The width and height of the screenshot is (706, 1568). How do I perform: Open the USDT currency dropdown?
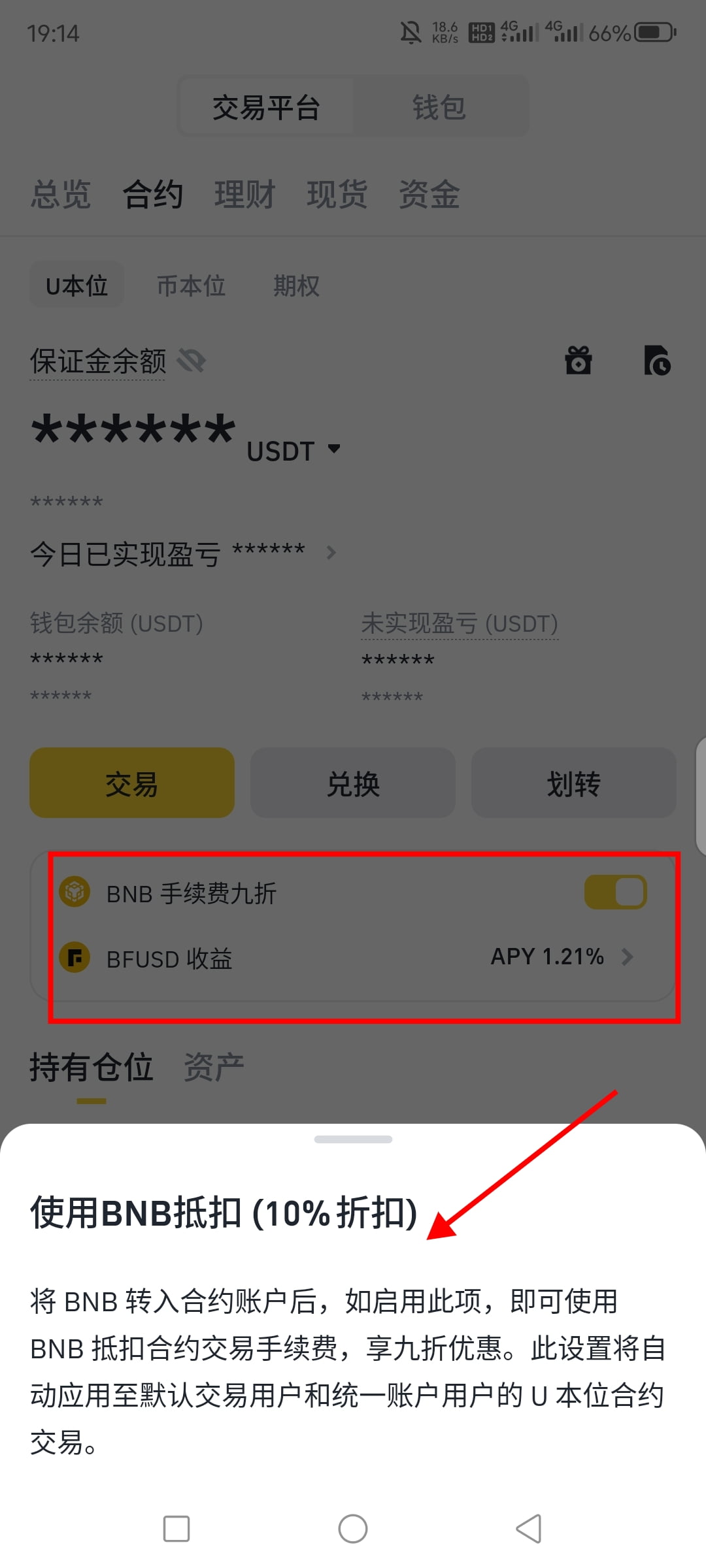click(x=295, y=449)
